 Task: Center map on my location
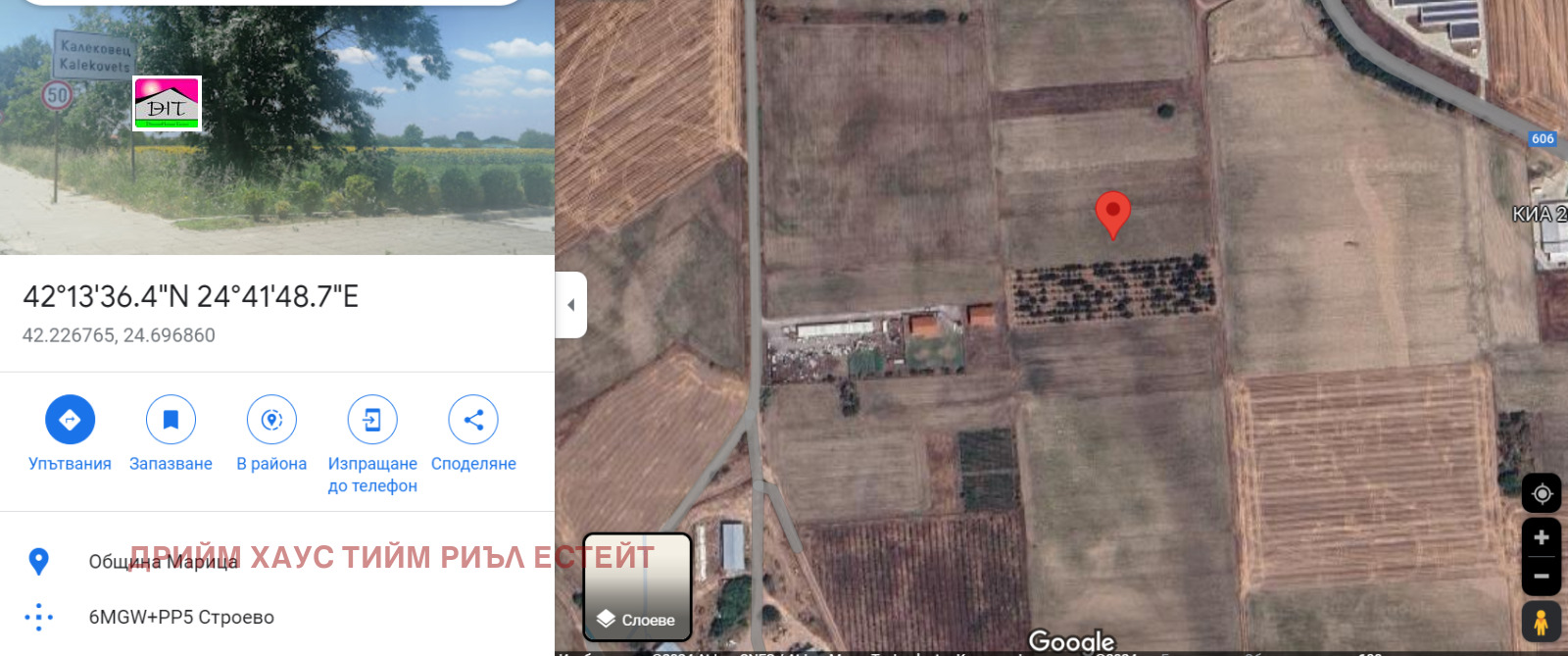tap(1541, 493)
